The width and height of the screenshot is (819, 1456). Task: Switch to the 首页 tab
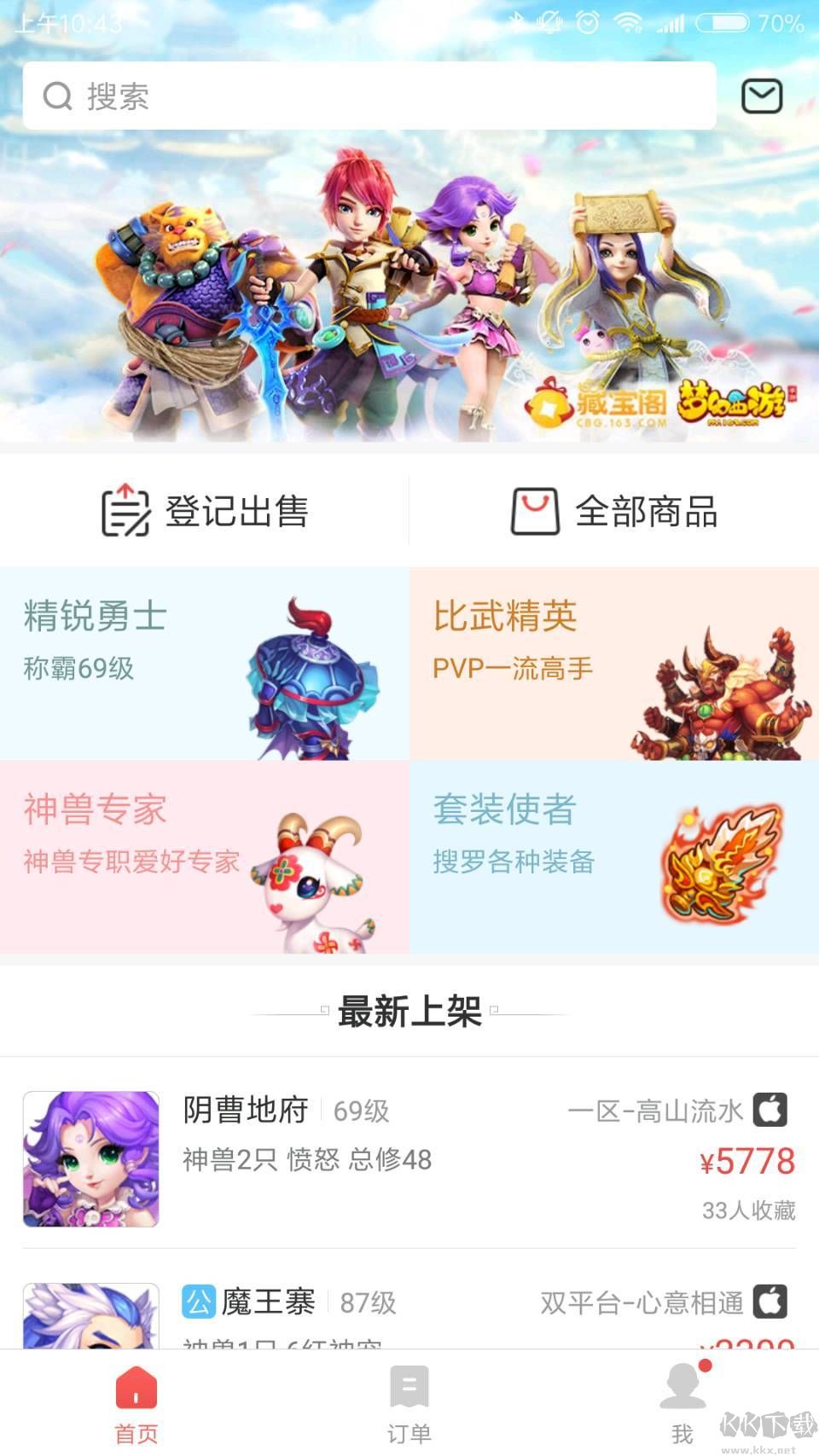pyautogui.click(x=136, y=1404)
